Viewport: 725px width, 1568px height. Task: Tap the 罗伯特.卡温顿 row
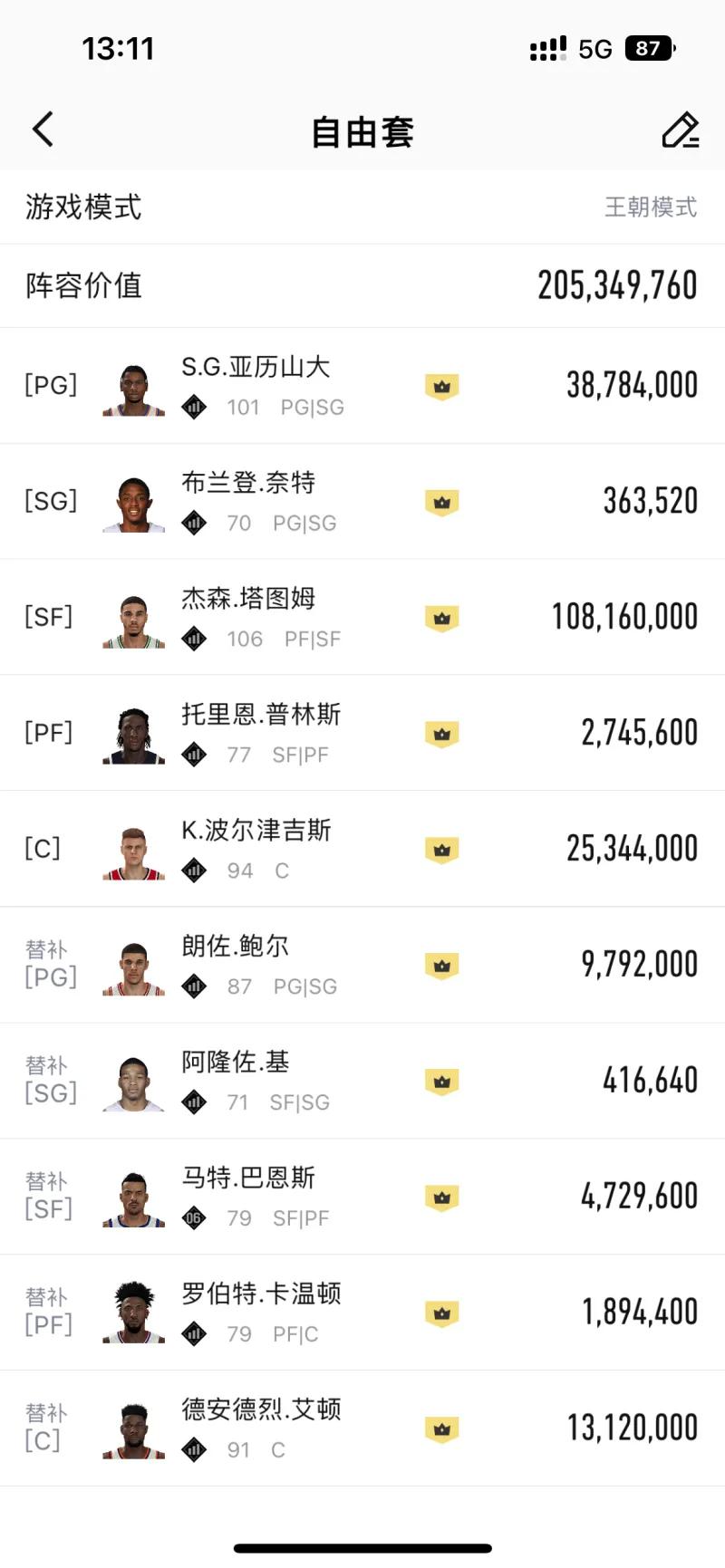[x=362, y=1313]
